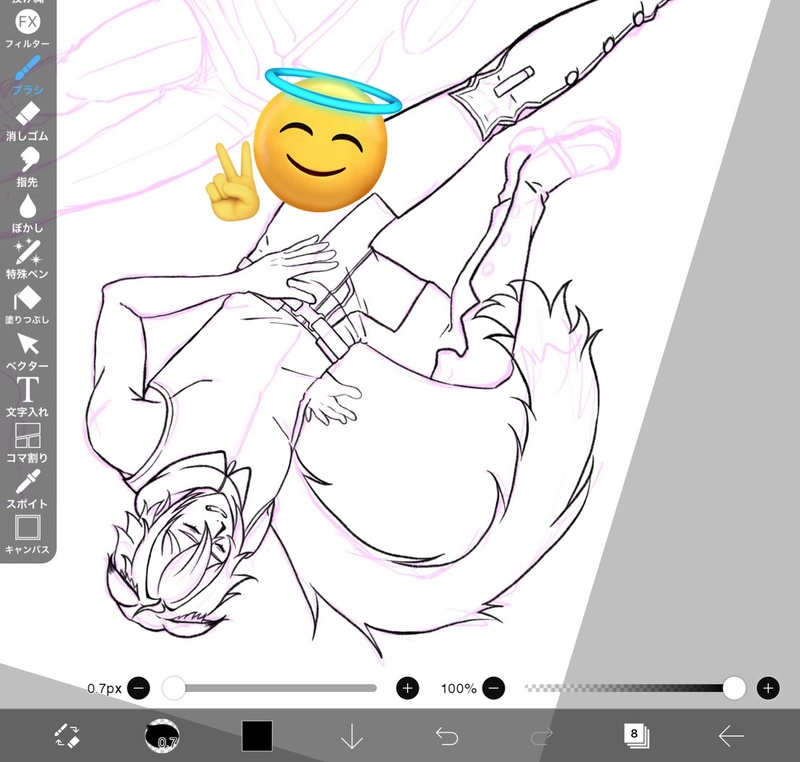This screenshot has width=800, height=762.
Task: Open the layers panel showing 8
Action: coord(636,736)
